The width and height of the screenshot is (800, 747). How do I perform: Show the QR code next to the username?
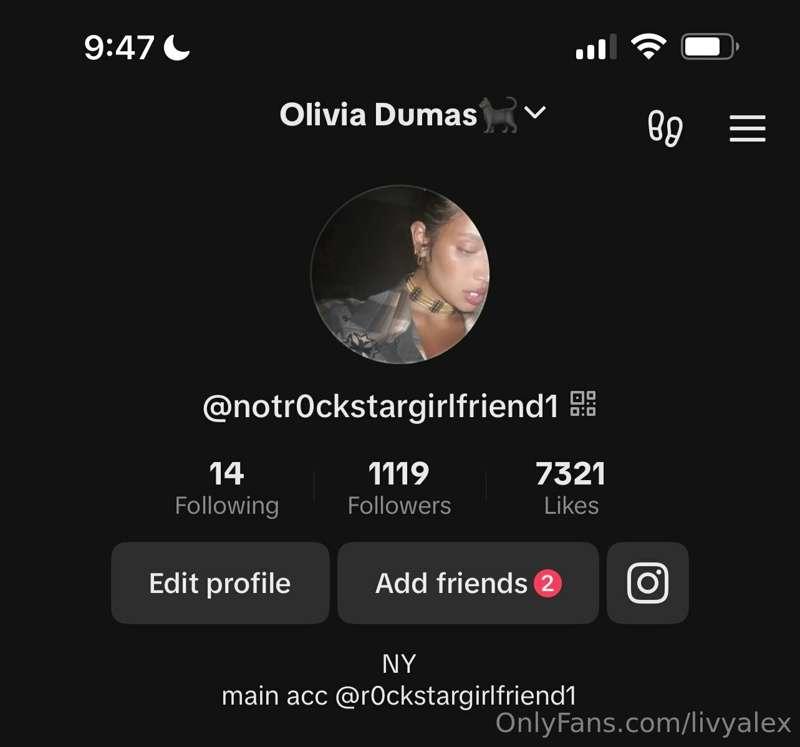click(583, 405)
